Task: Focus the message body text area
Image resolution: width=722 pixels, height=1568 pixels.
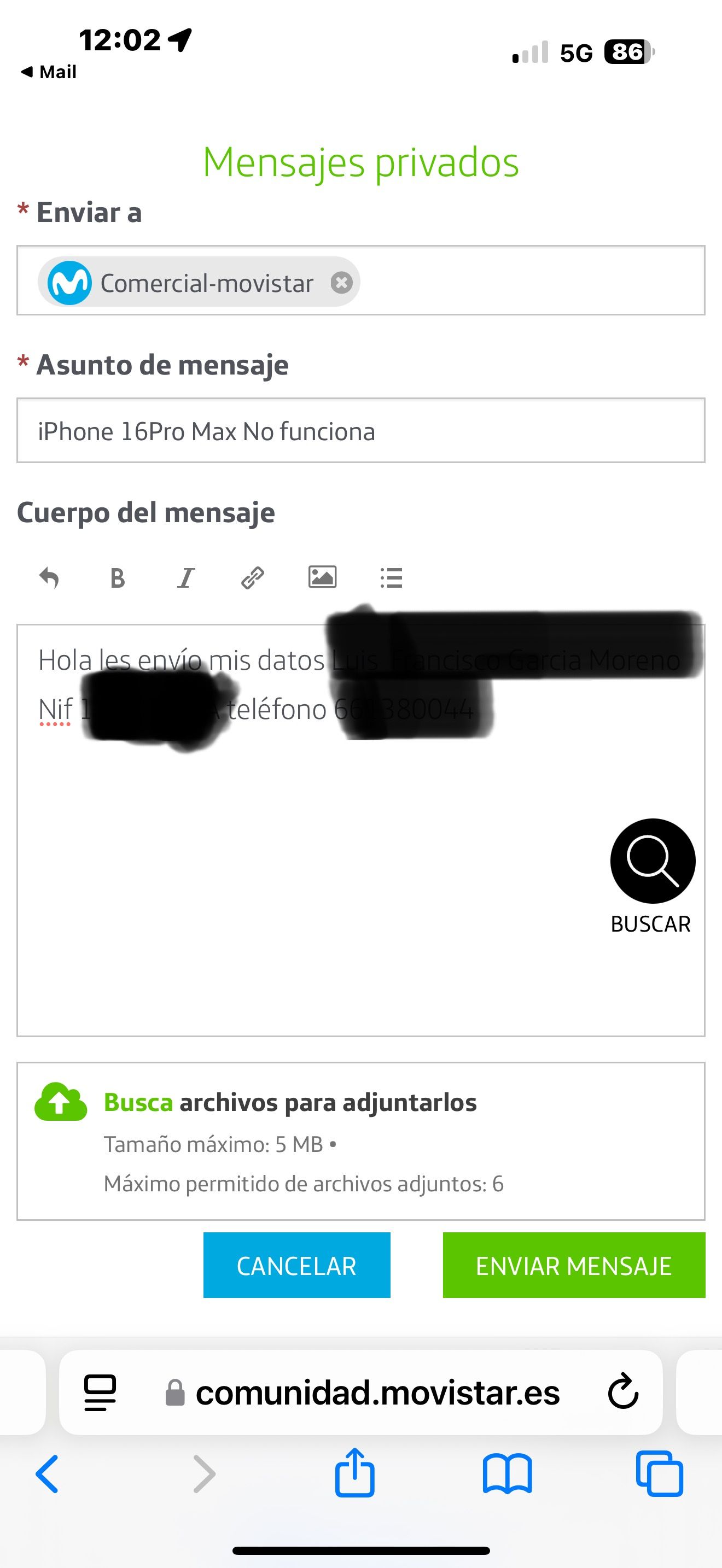Action: pyautogui.click(x=304, y=882)
